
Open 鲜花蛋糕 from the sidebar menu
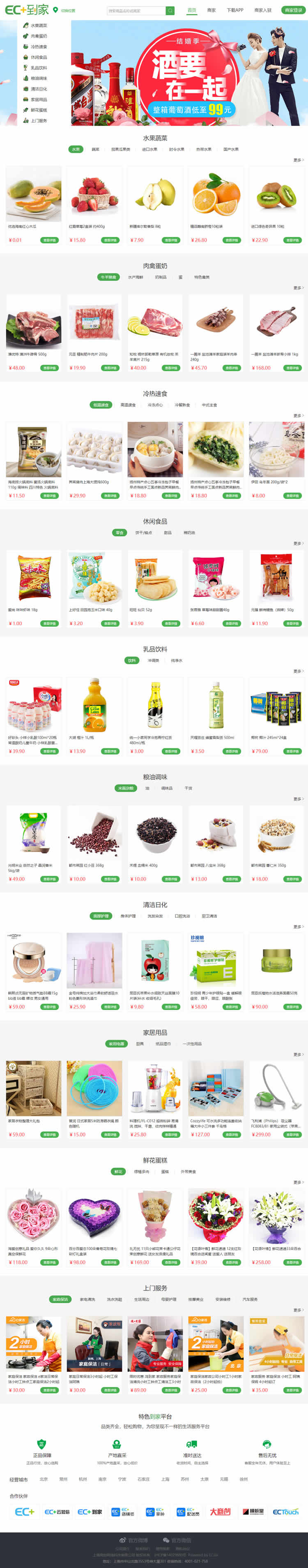[x=38, y=110]
